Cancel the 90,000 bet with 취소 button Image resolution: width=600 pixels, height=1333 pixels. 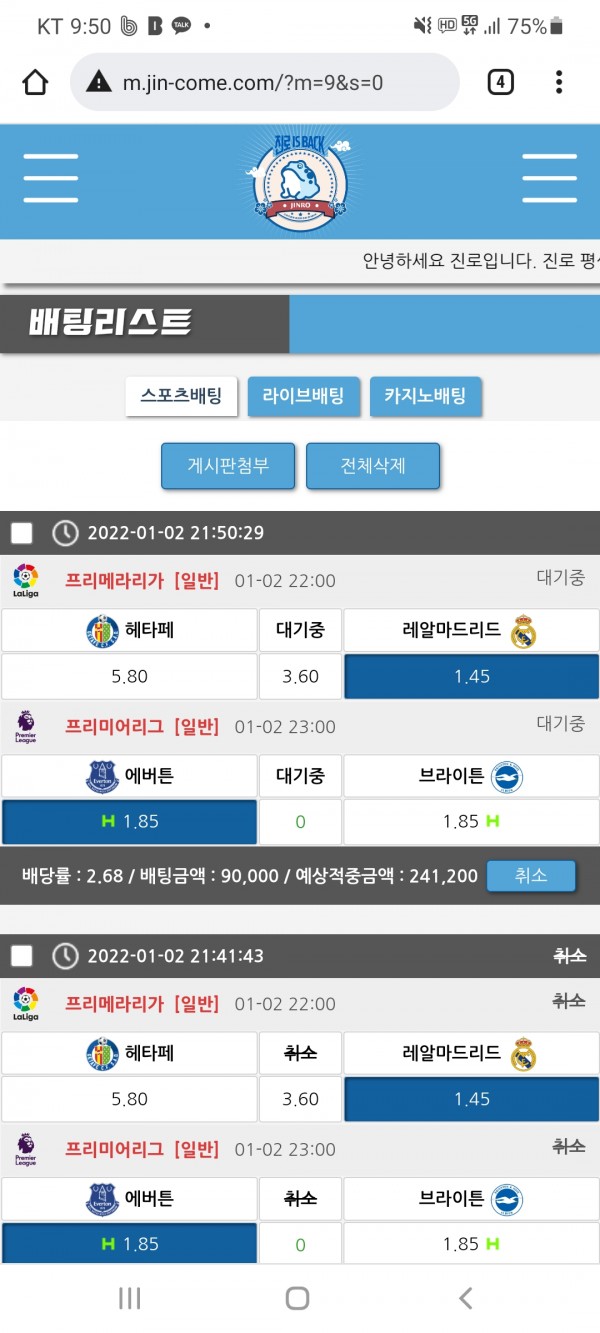click(531, 876)
